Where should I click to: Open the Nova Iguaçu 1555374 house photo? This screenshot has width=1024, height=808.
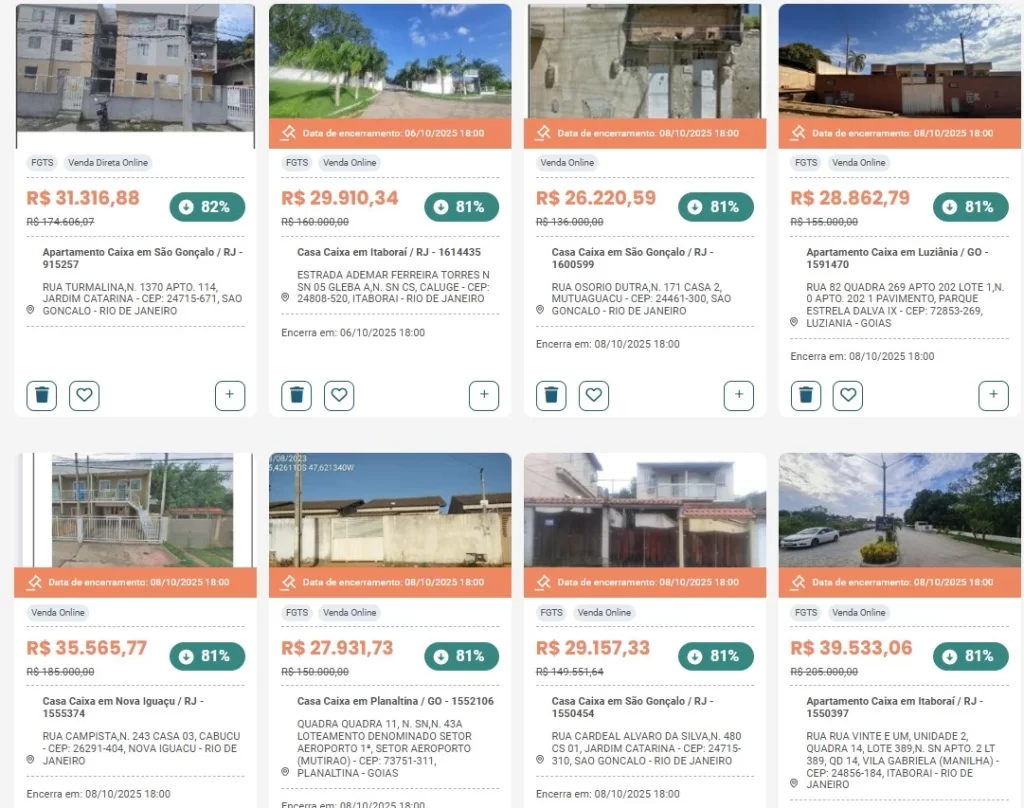(135, 510)
